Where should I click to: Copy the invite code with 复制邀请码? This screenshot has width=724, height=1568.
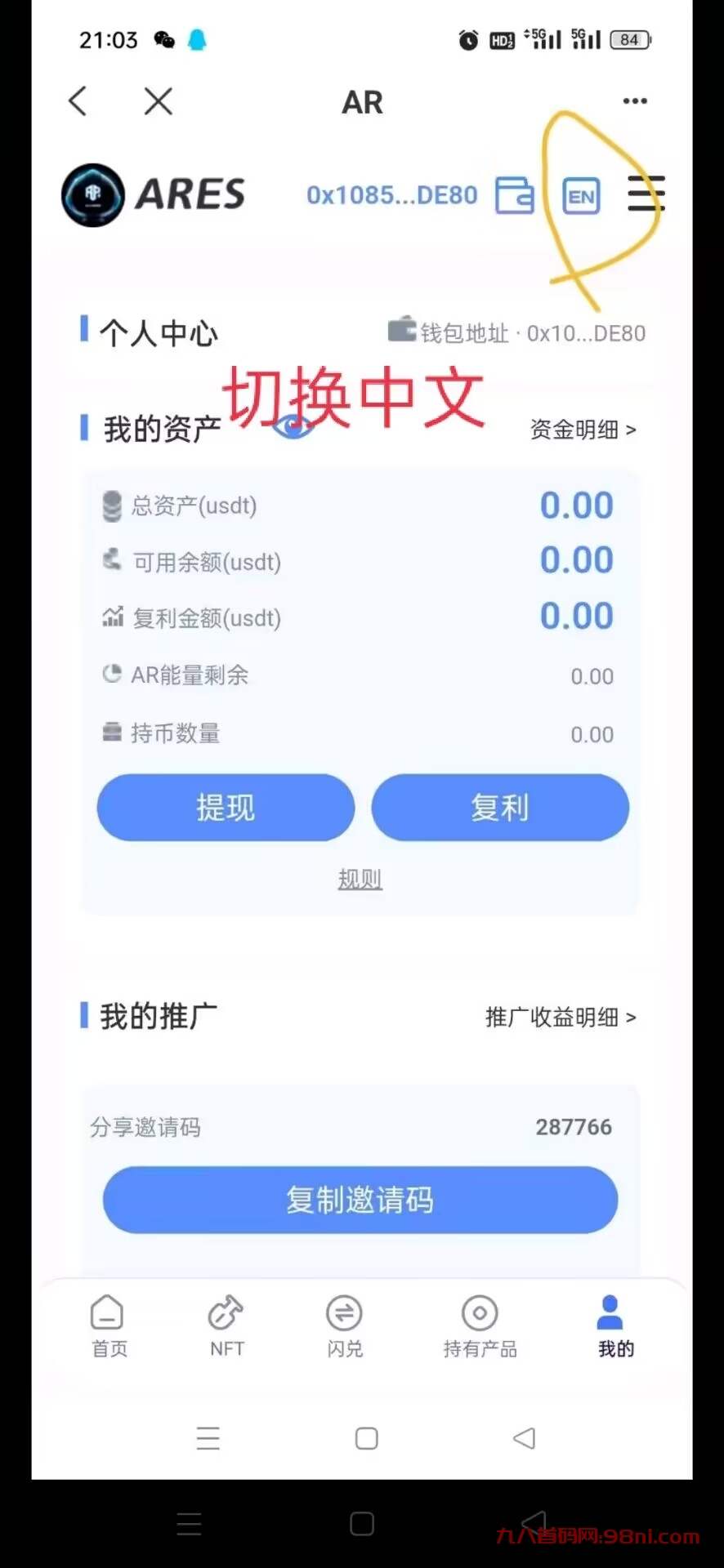tap(360, 1200)
